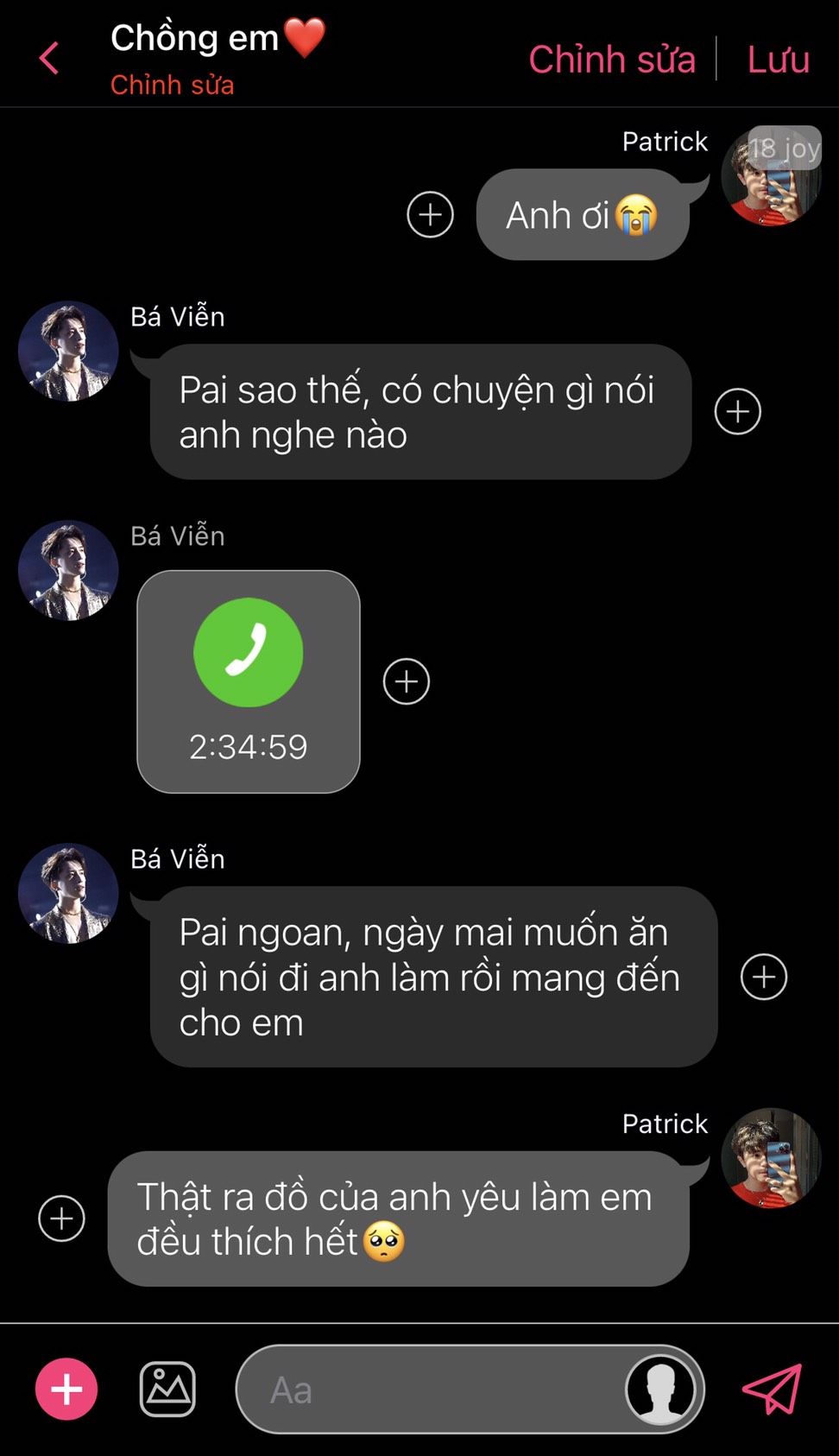Tap plus icon beside the call bubble

click(406, 681)
